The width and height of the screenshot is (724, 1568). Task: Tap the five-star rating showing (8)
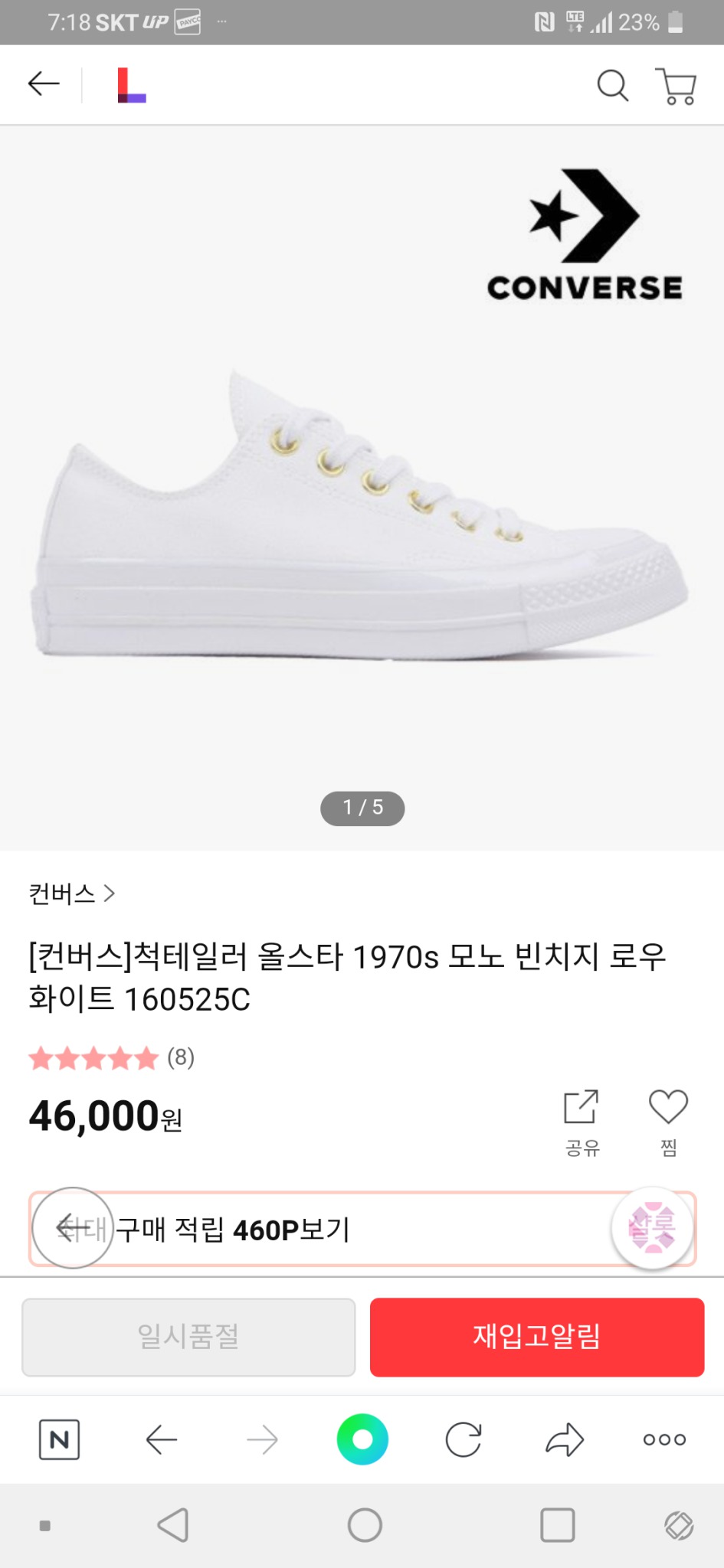[x=111, y=1058]
